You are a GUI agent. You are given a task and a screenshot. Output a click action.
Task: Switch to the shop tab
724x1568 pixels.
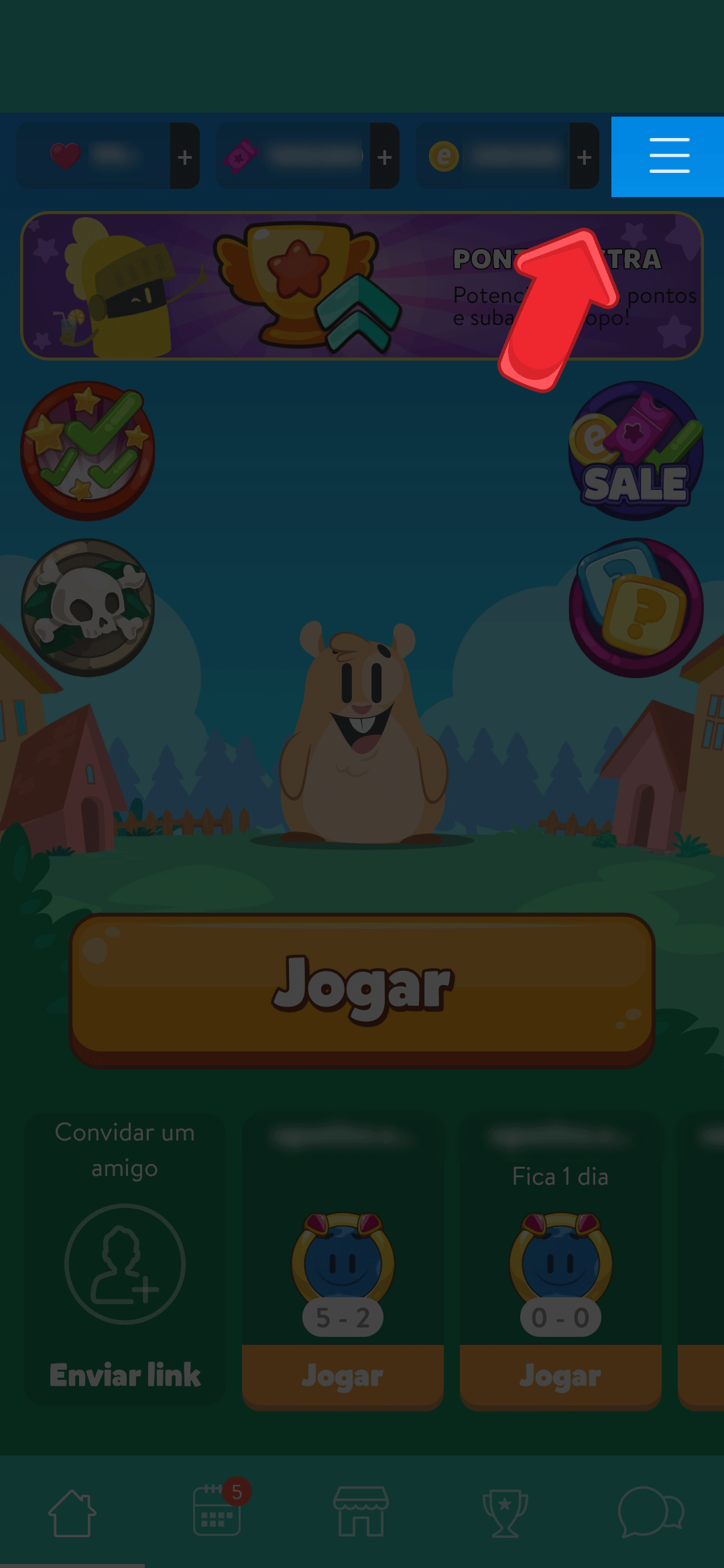click(361, 1513)
